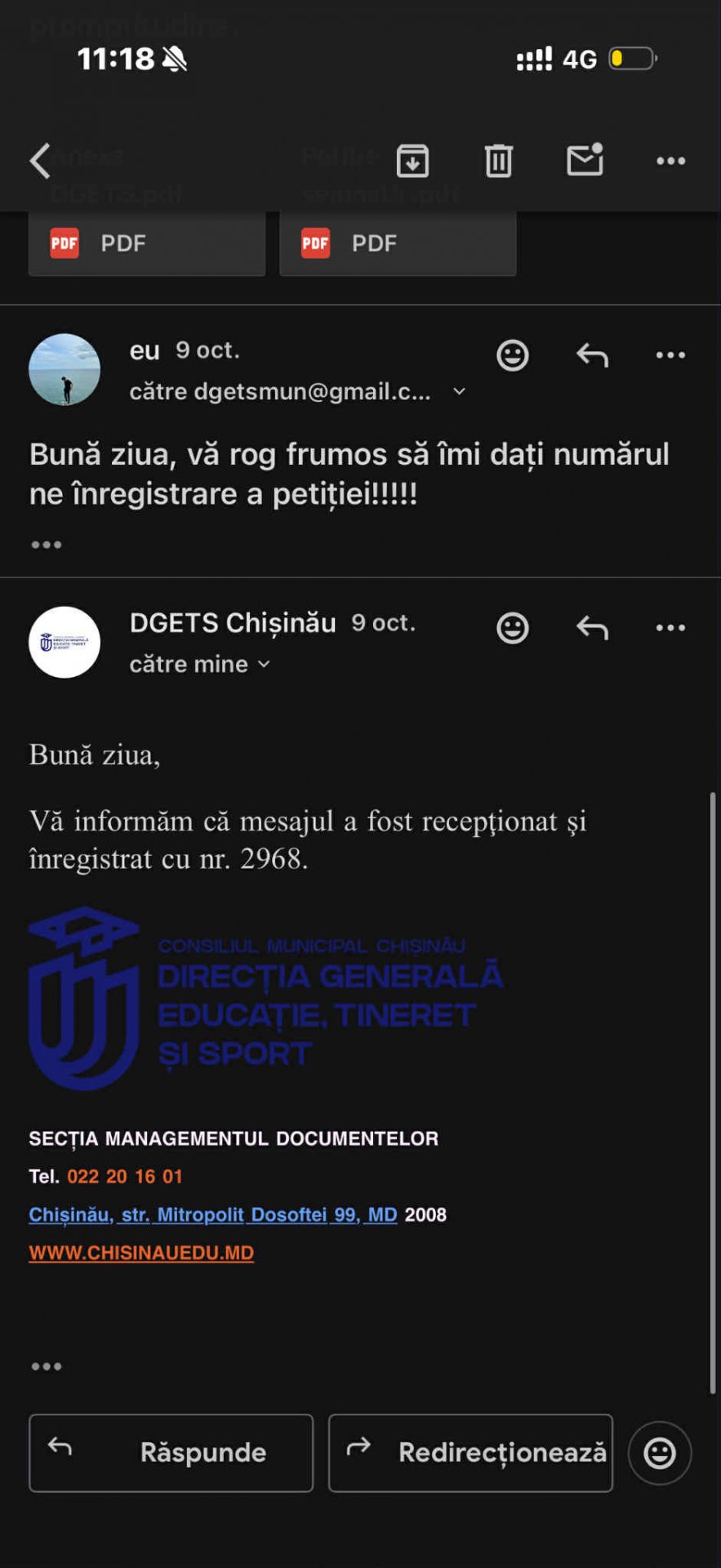Open the second PDF attachment
Screen dimensions: 721x1568
pyautogui.click(x=398, y=243)
